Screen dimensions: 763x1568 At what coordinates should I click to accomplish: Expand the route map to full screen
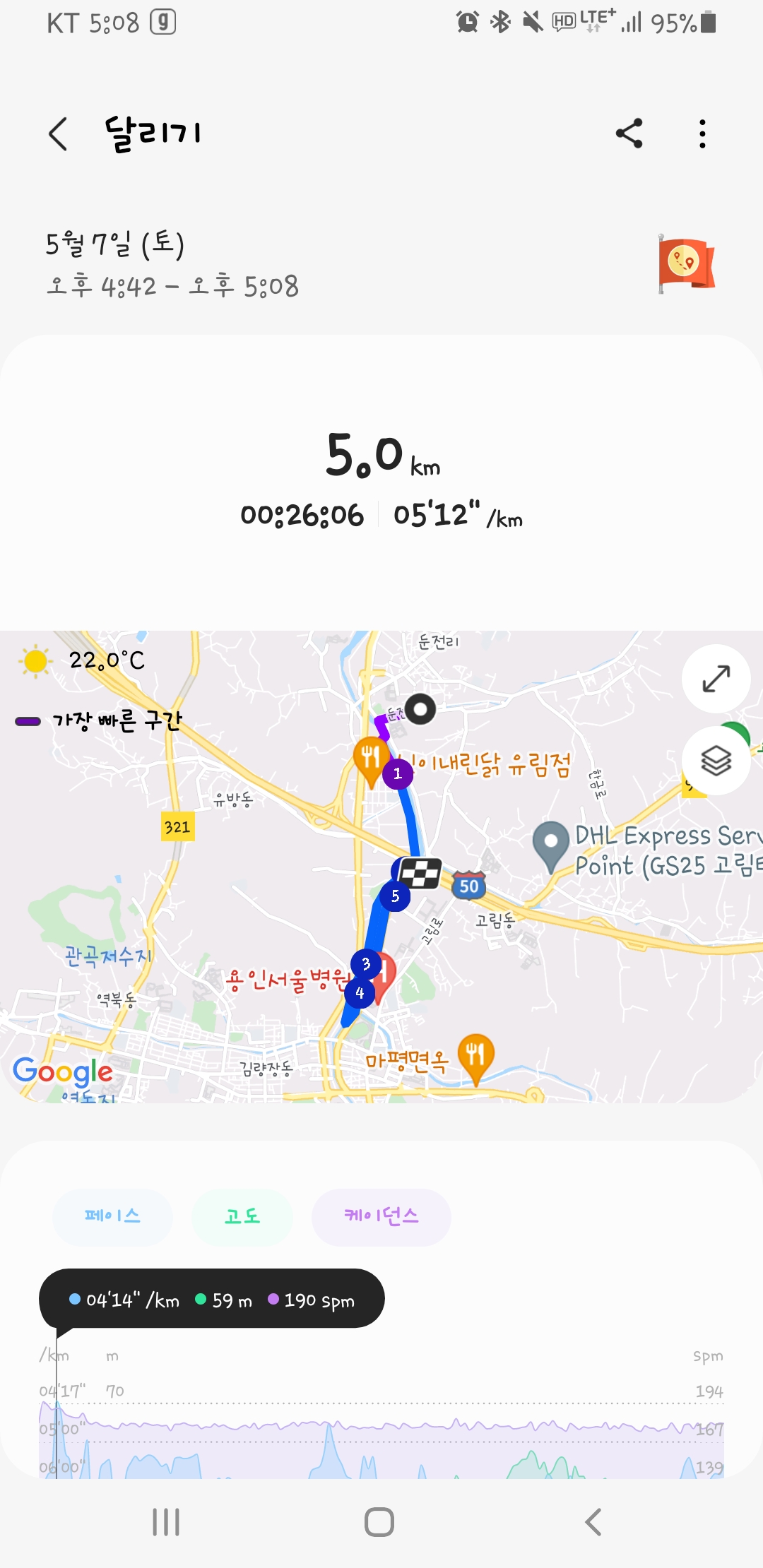coord(716,679)
